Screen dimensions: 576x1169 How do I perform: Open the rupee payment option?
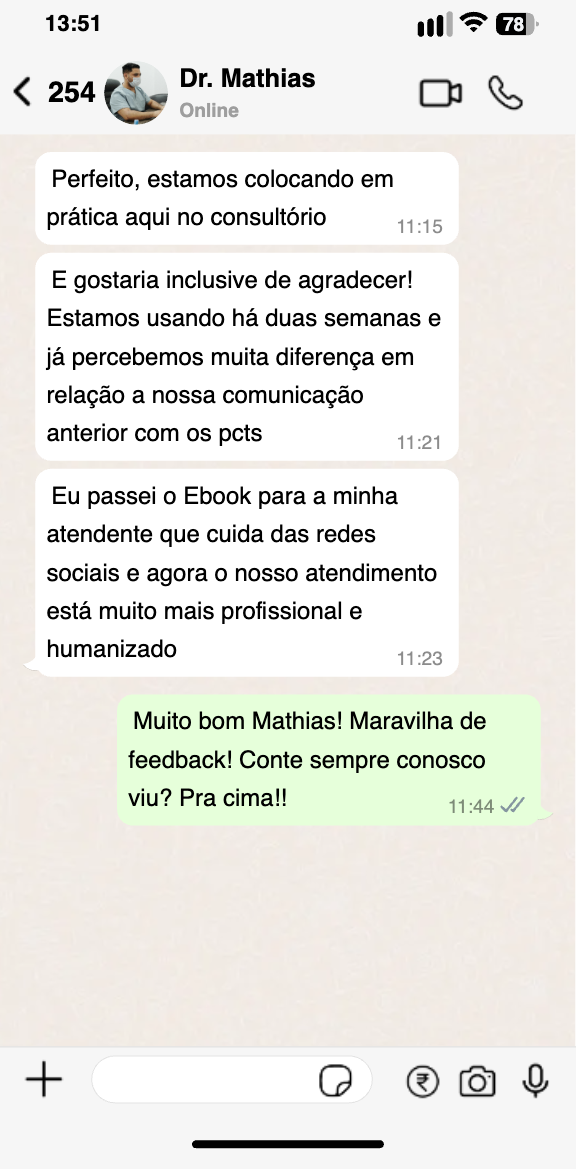[422, 1081]
